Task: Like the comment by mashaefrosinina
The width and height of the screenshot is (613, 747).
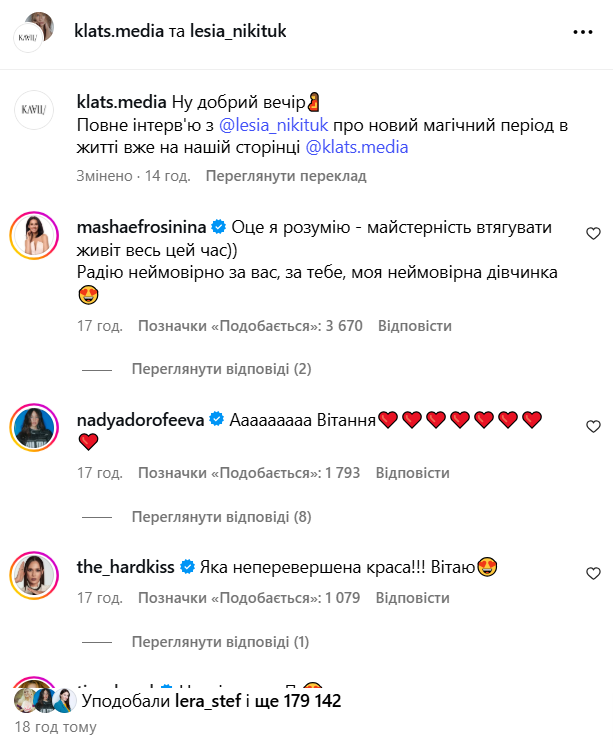Action: pyautogui.click(x=593, y=233)
